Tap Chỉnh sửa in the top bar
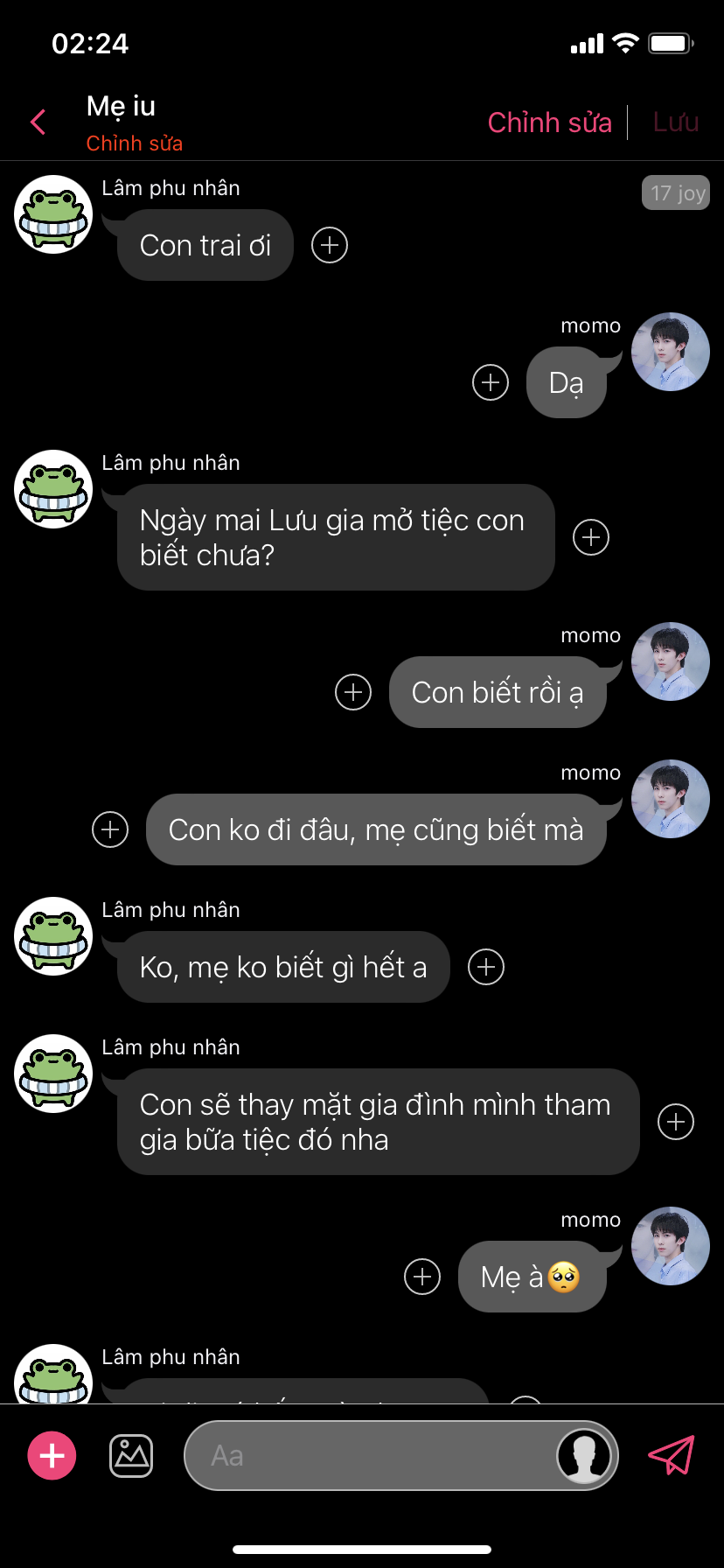The width and height of the screenshot is (724, 1568). pos(549,122)
